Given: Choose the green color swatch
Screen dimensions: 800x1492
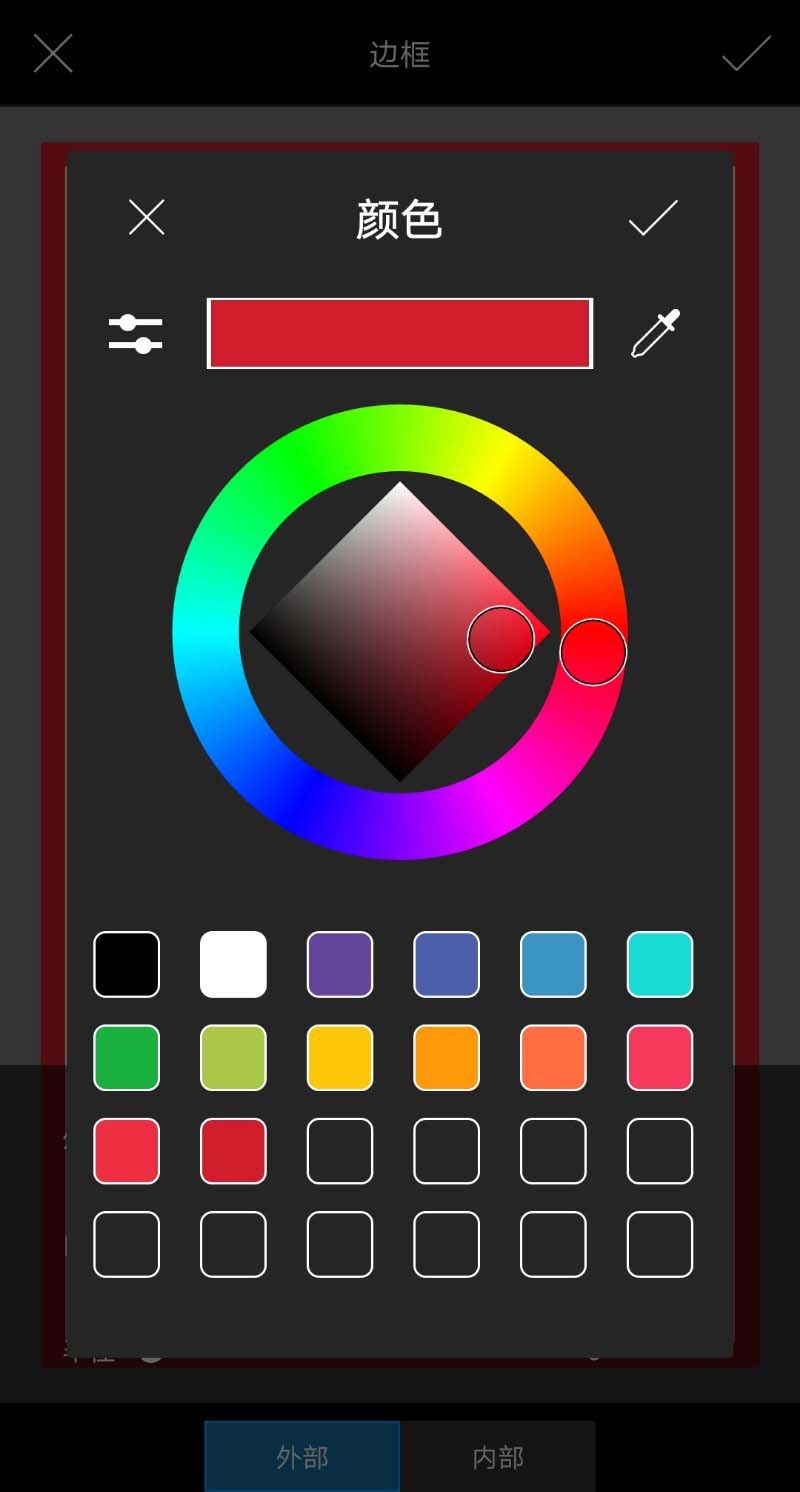Looking at the screenshot, I should [127, 1057].
